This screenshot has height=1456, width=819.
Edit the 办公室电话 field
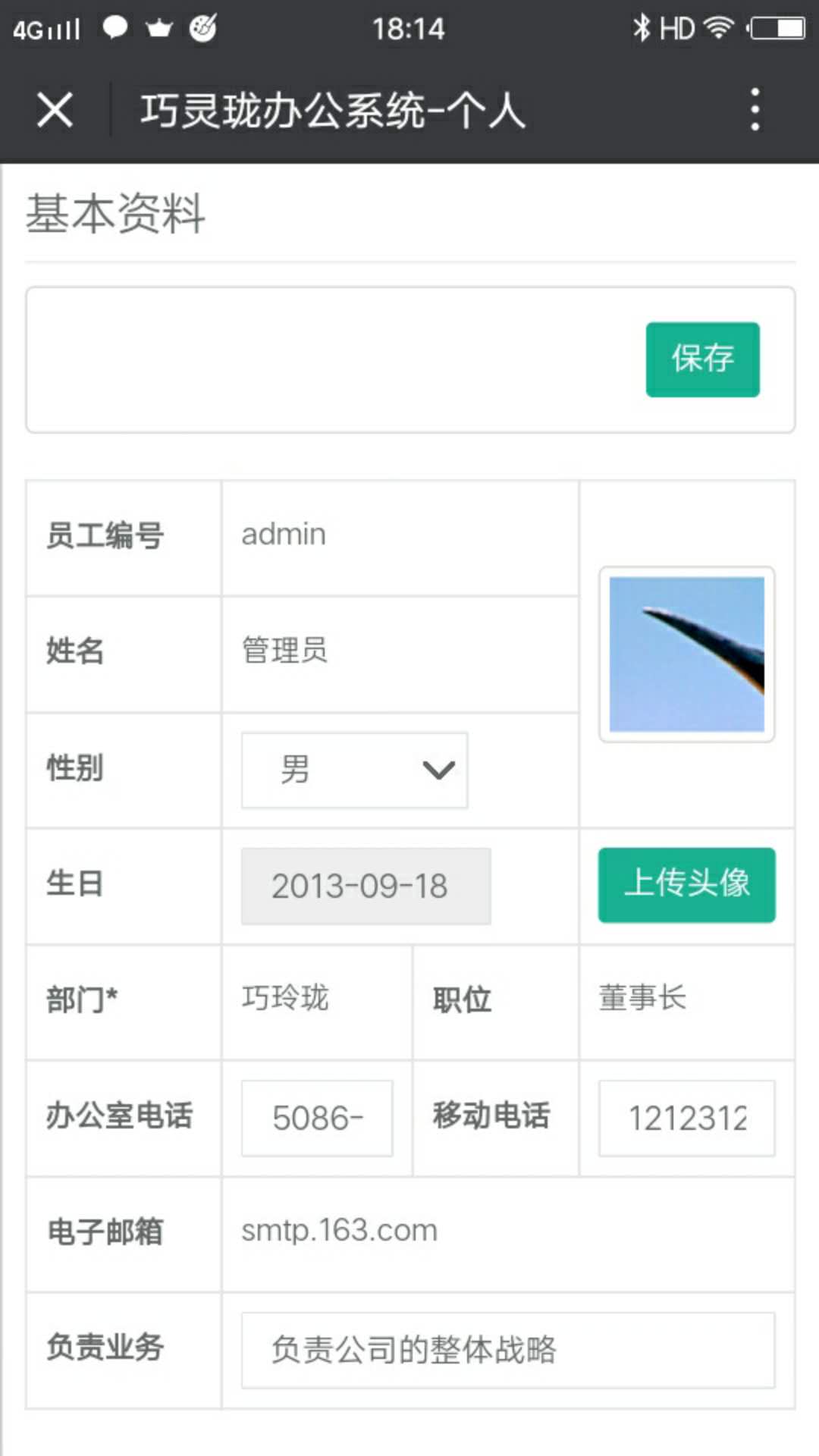coord(317,1118)
